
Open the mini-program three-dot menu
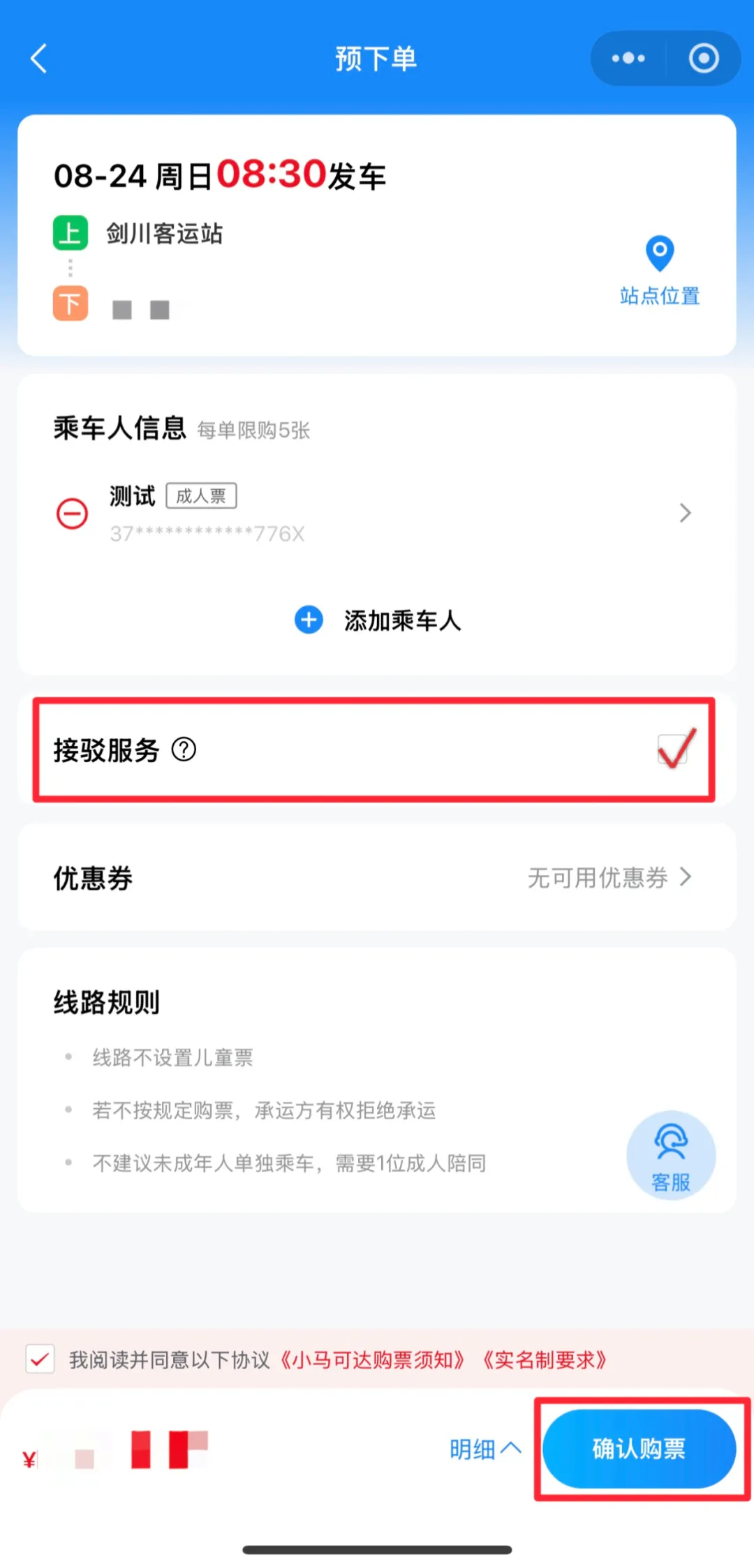(628, 59)
